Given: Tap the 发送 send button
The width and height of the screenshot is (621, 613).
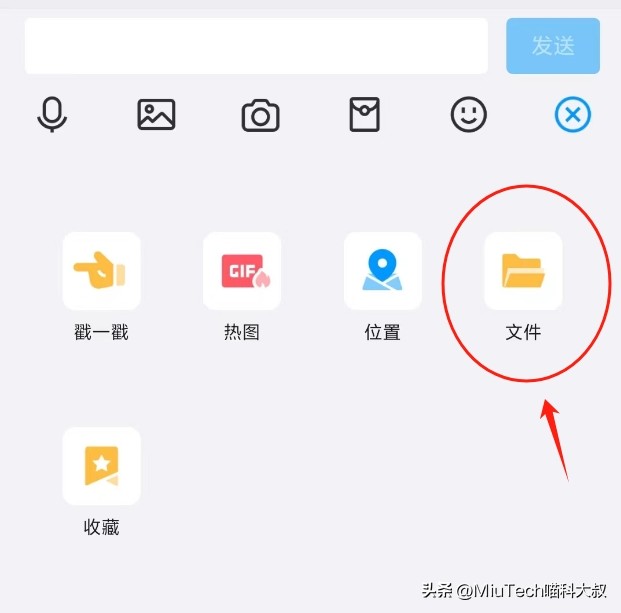Looking at the screenshot, I should pos(553,46).
